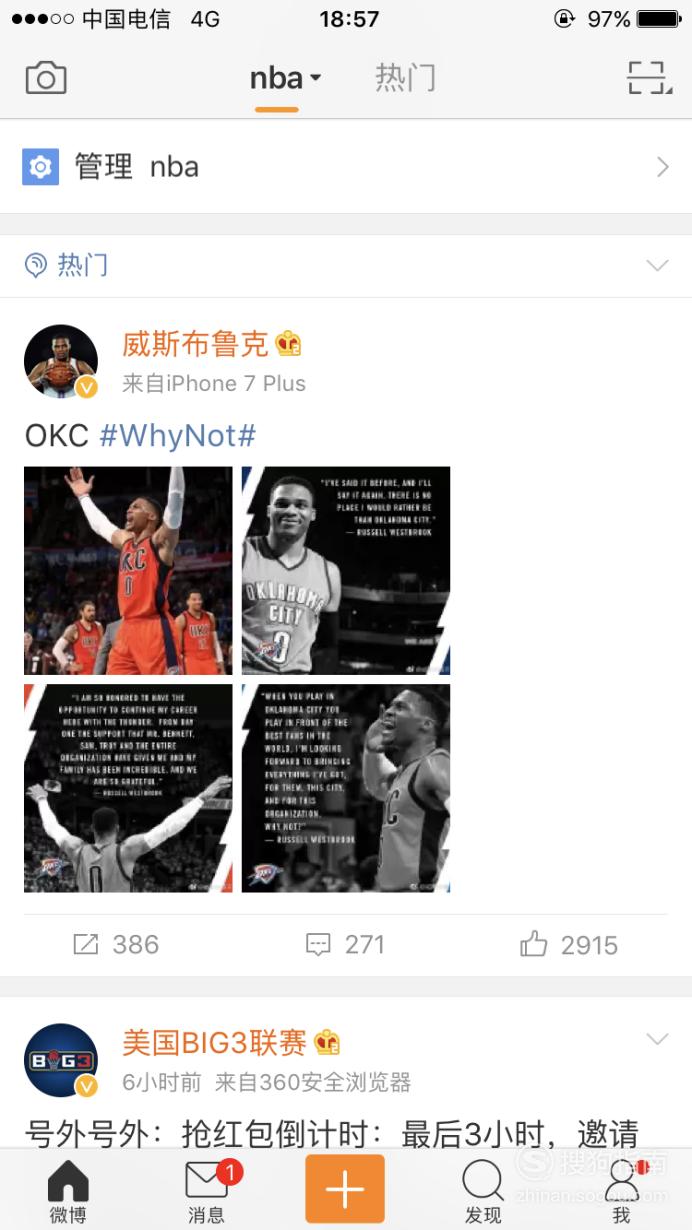Expand the nba group dropdown

(x=285, y=78)
